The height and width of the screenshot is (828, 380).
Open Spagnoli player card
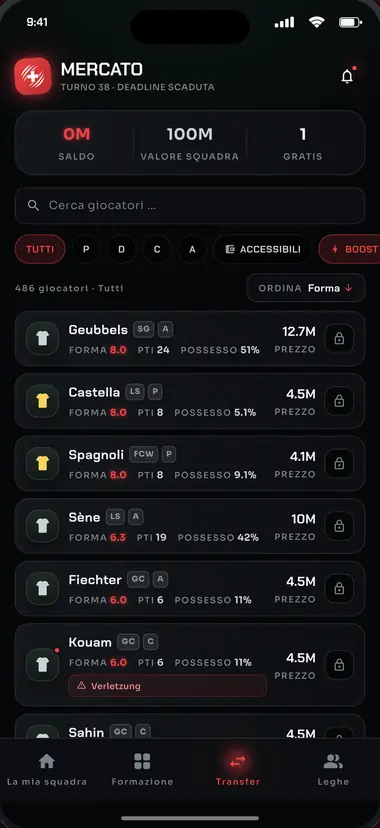[190, 463]
